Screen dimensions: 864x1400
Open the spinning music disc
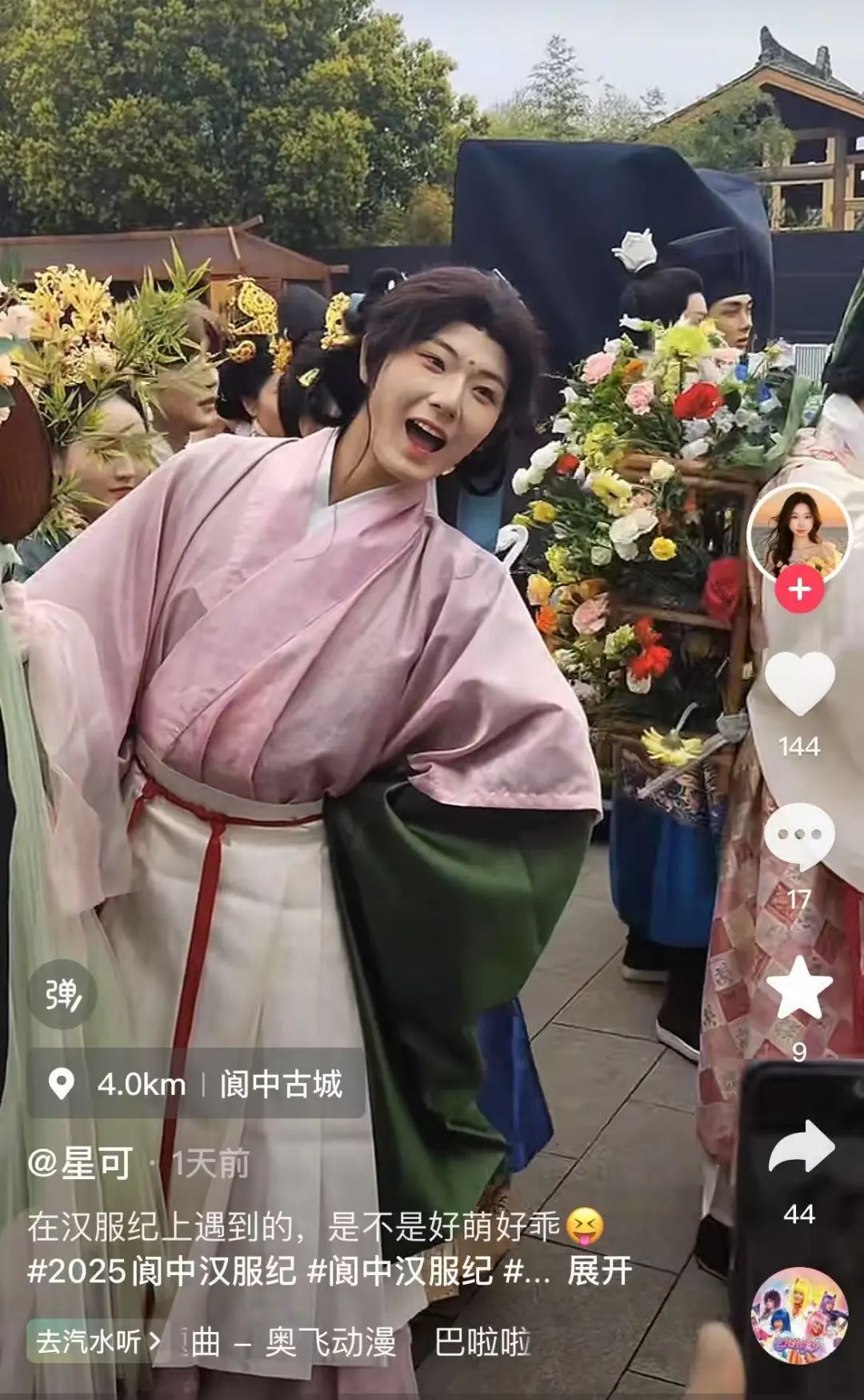[x=799, y=1315]
